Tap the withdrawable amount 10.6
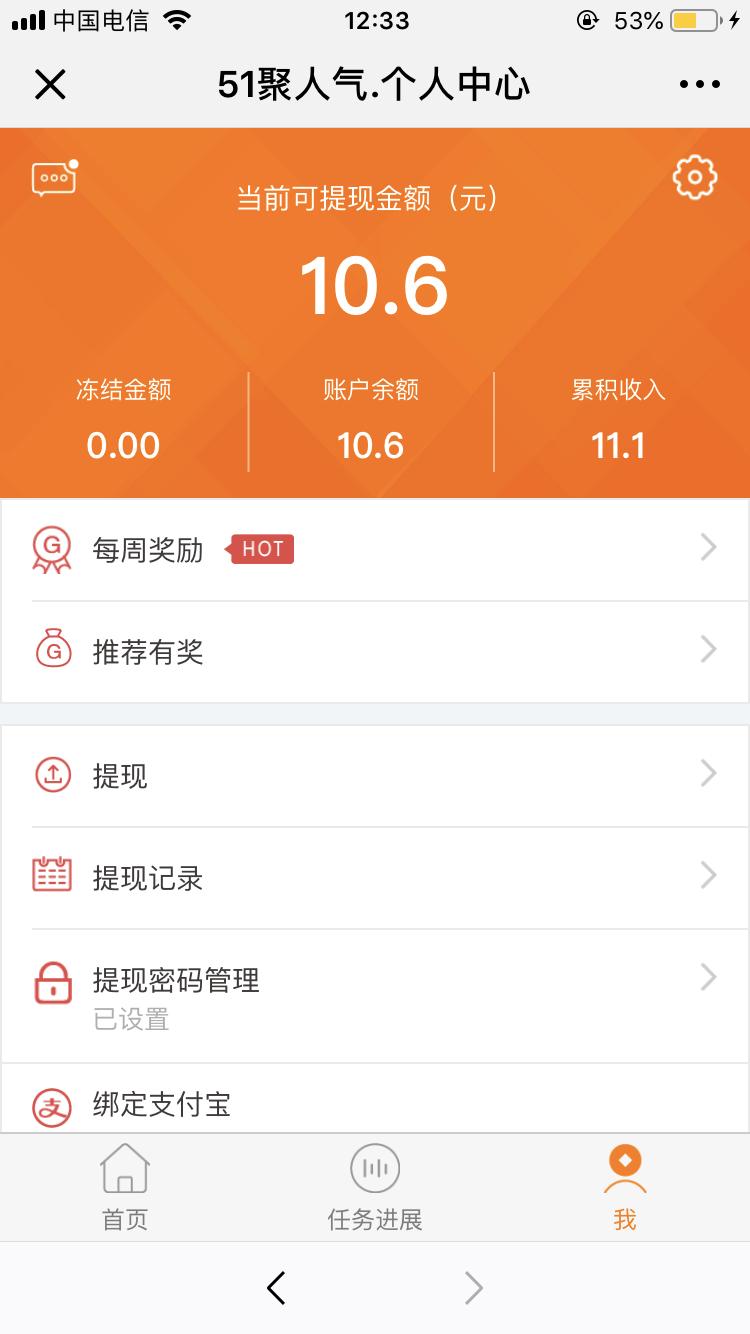The width and height of the screenshot is (750, 1334). point(374,284)
